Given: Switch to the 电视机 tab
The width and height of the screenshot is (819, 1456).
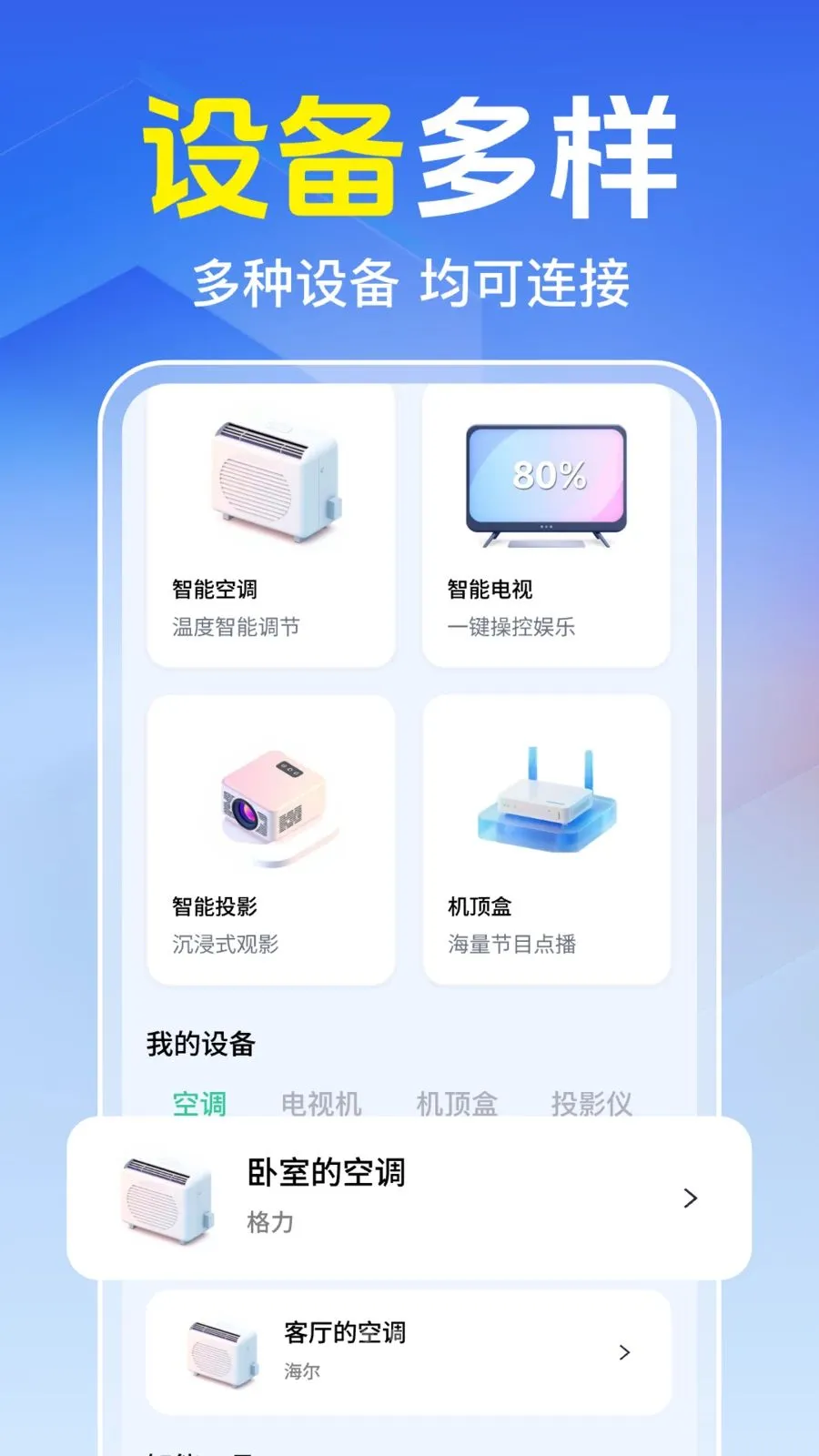Looking at the screenshot, I should click(x=324, y=1104).
